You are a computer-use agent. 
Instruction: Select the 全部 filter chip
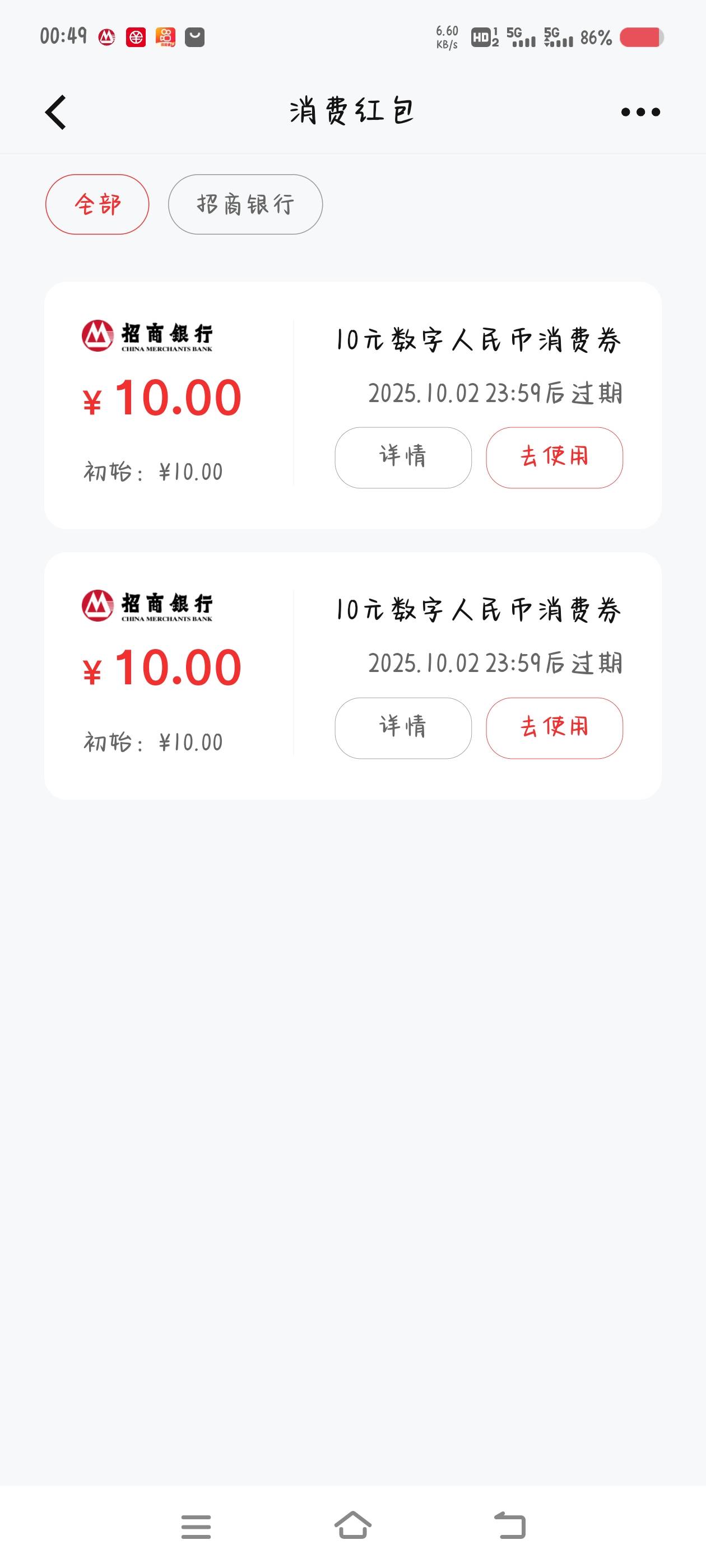pos(97,204)
